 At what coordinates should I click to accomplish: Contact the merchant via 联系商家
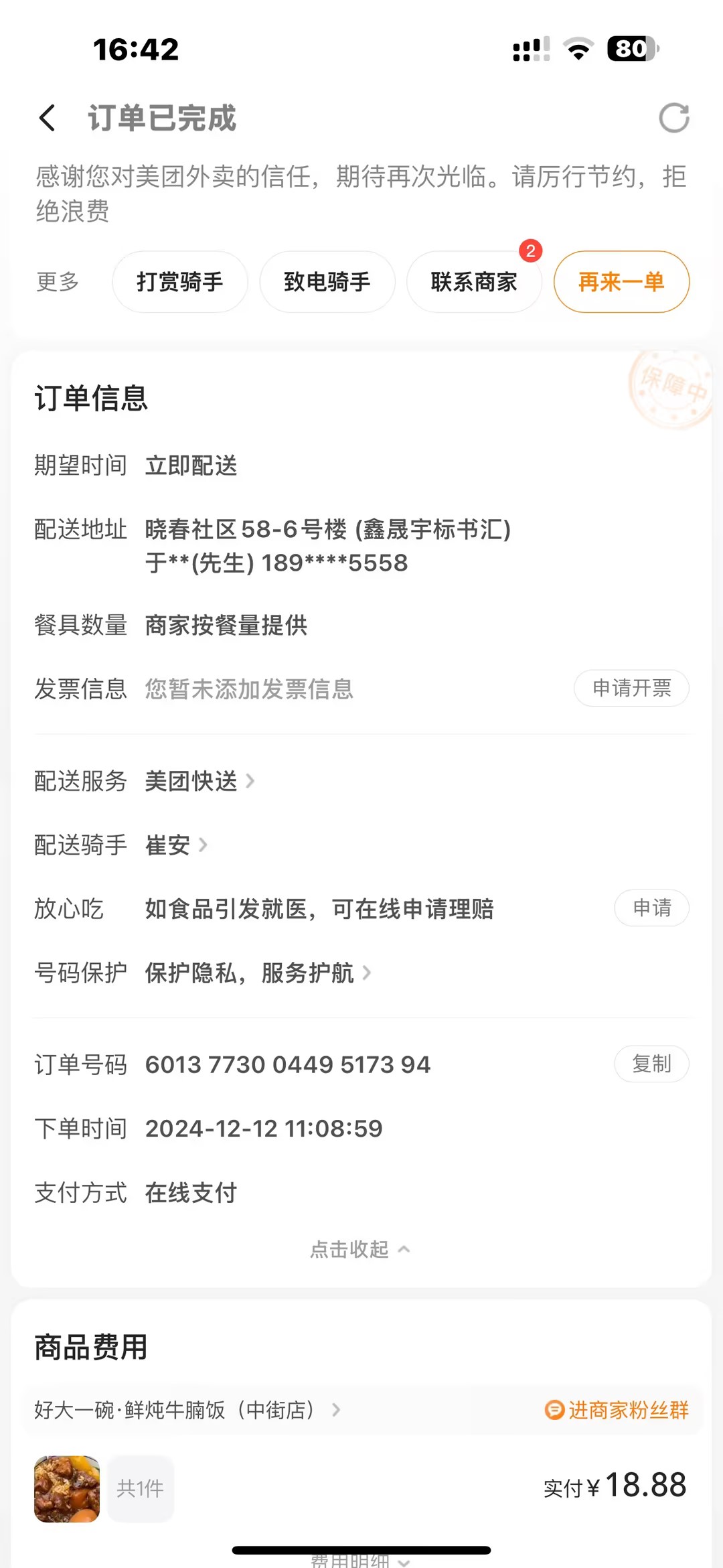(474, 282)
